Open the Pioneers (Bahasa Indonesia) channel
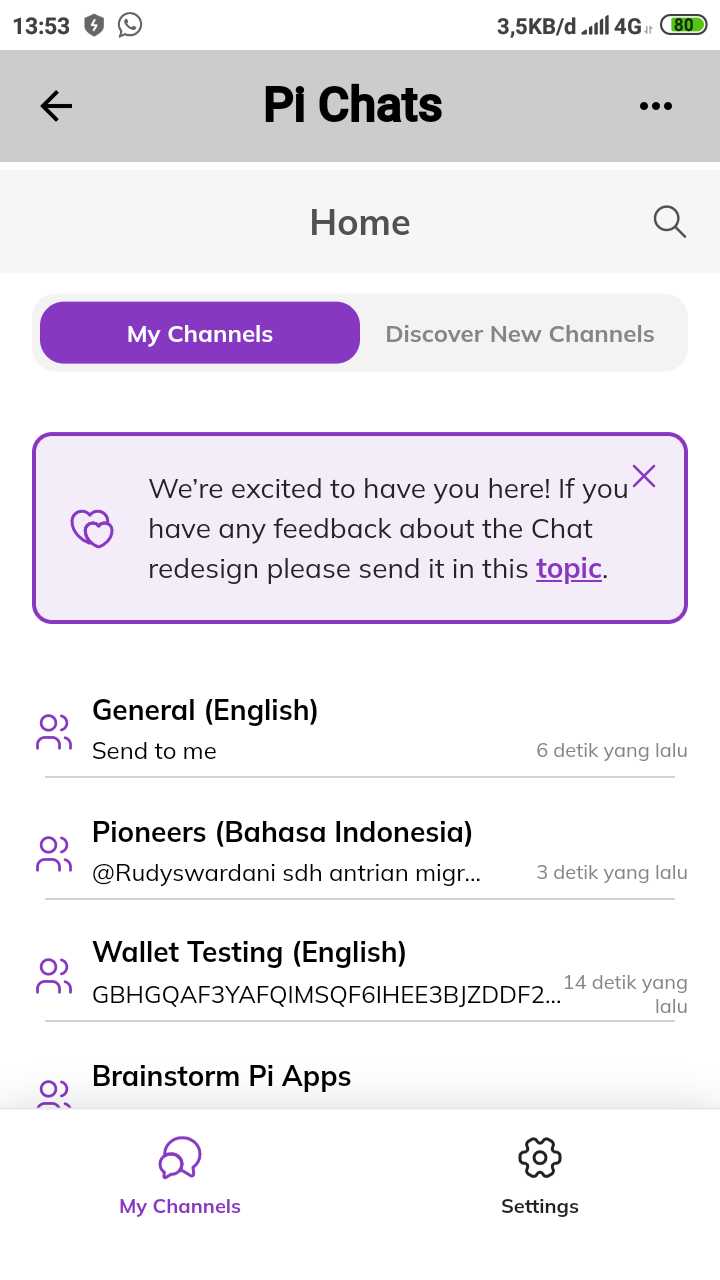 tap(360, 852)
